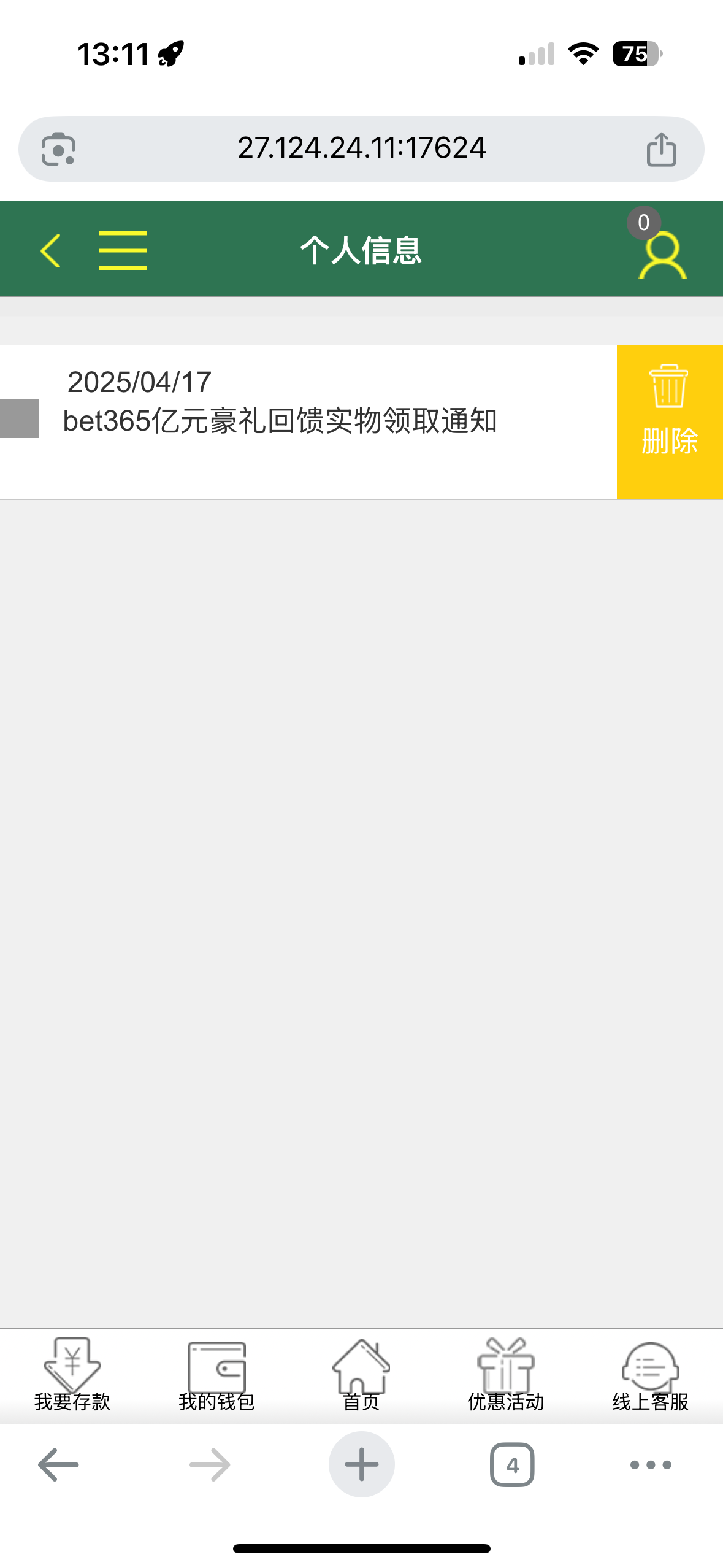The height and width of the screenshot is (1568, 723).
Task: Navigate back in the browser
Action: pos(58,1465)
